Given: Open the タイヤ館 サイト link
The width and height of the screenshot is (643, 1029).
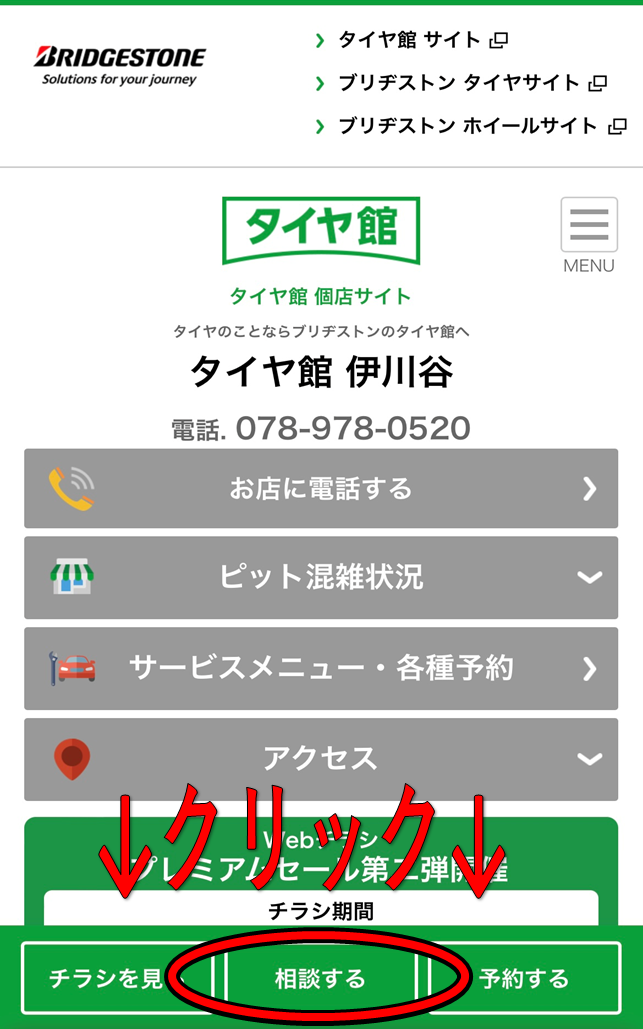Looking at the screenshot, I should coord(410,41).
